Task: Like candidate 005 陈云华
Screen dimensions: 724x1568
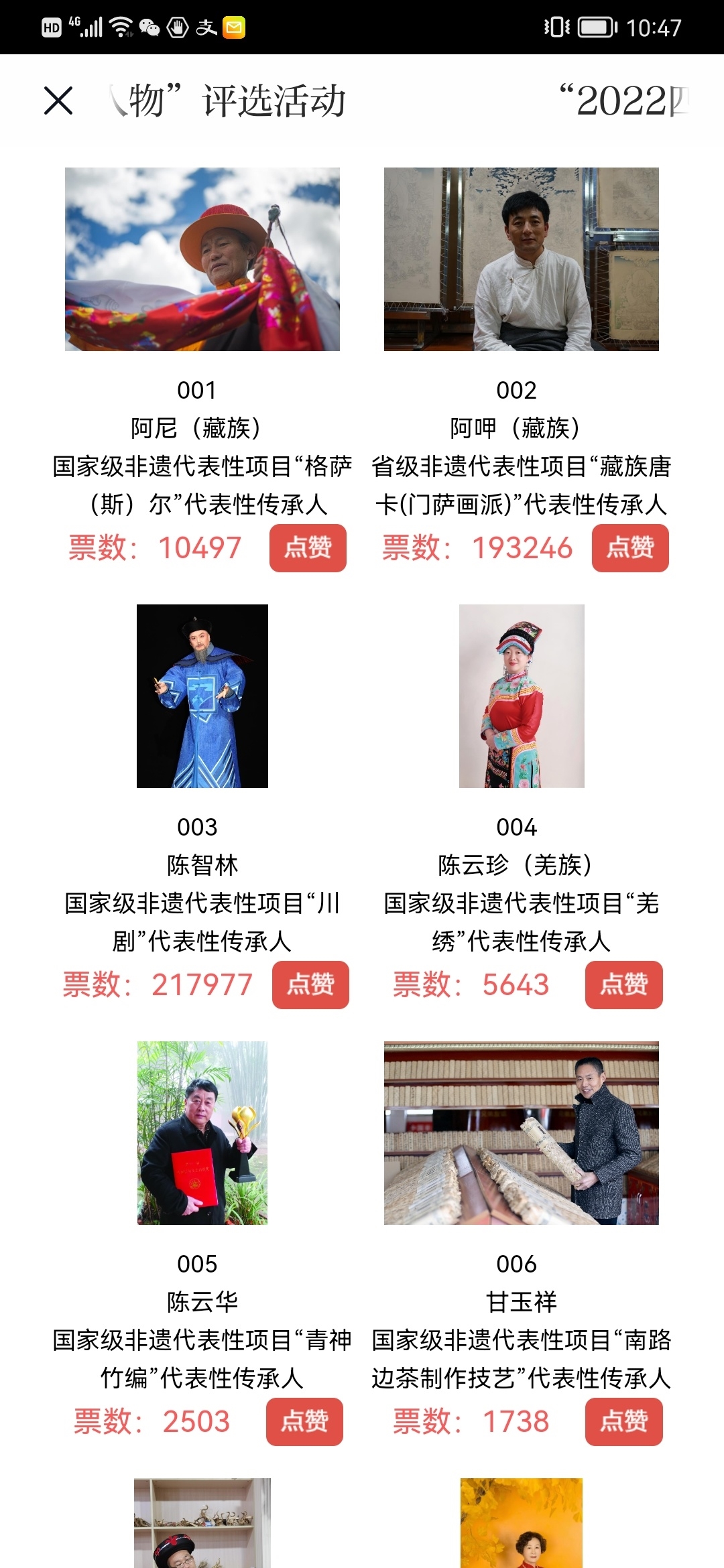Action: point(304,1421)
